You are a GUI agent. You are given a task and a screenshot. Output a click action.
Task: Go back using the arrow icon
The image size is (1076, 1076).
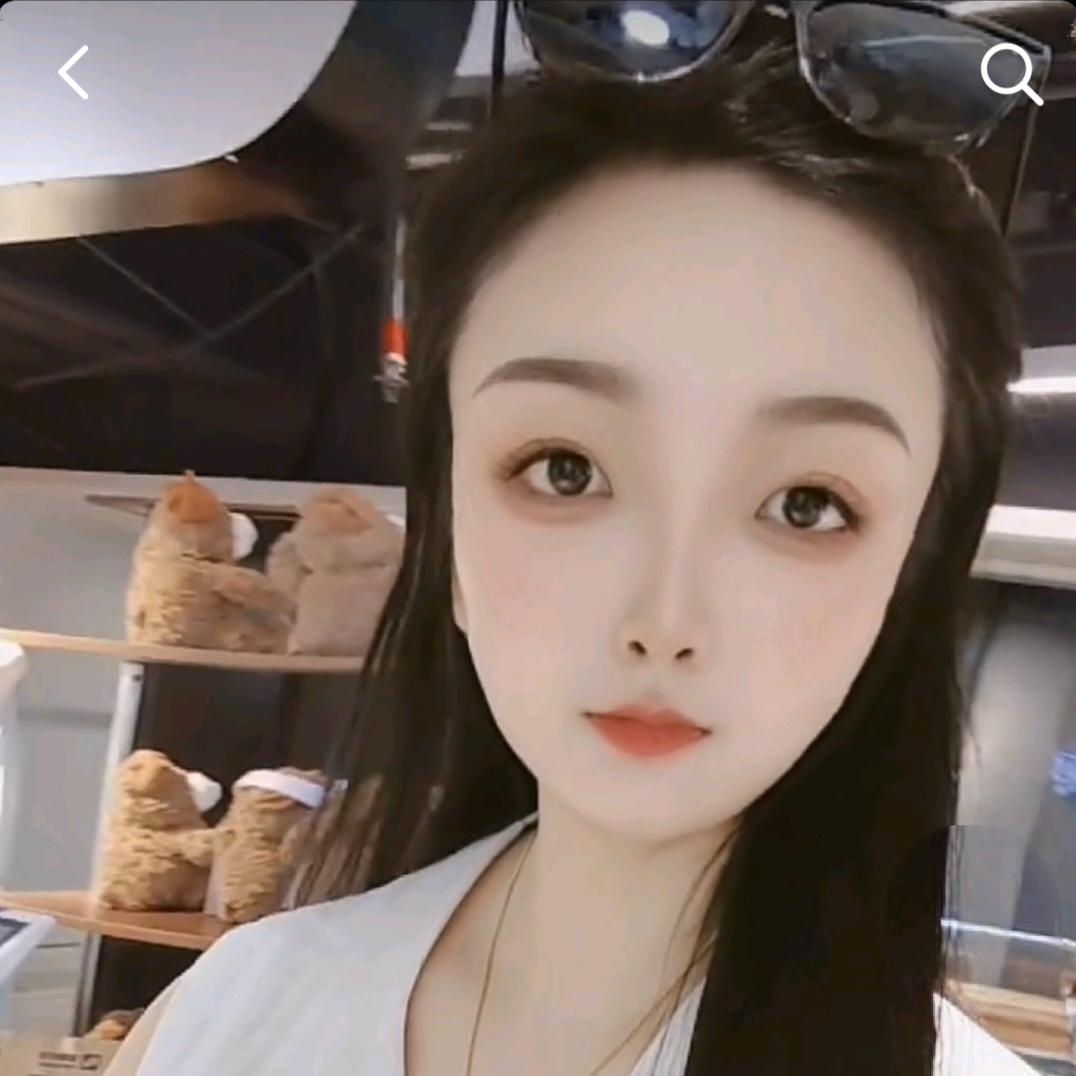[73, 73]
